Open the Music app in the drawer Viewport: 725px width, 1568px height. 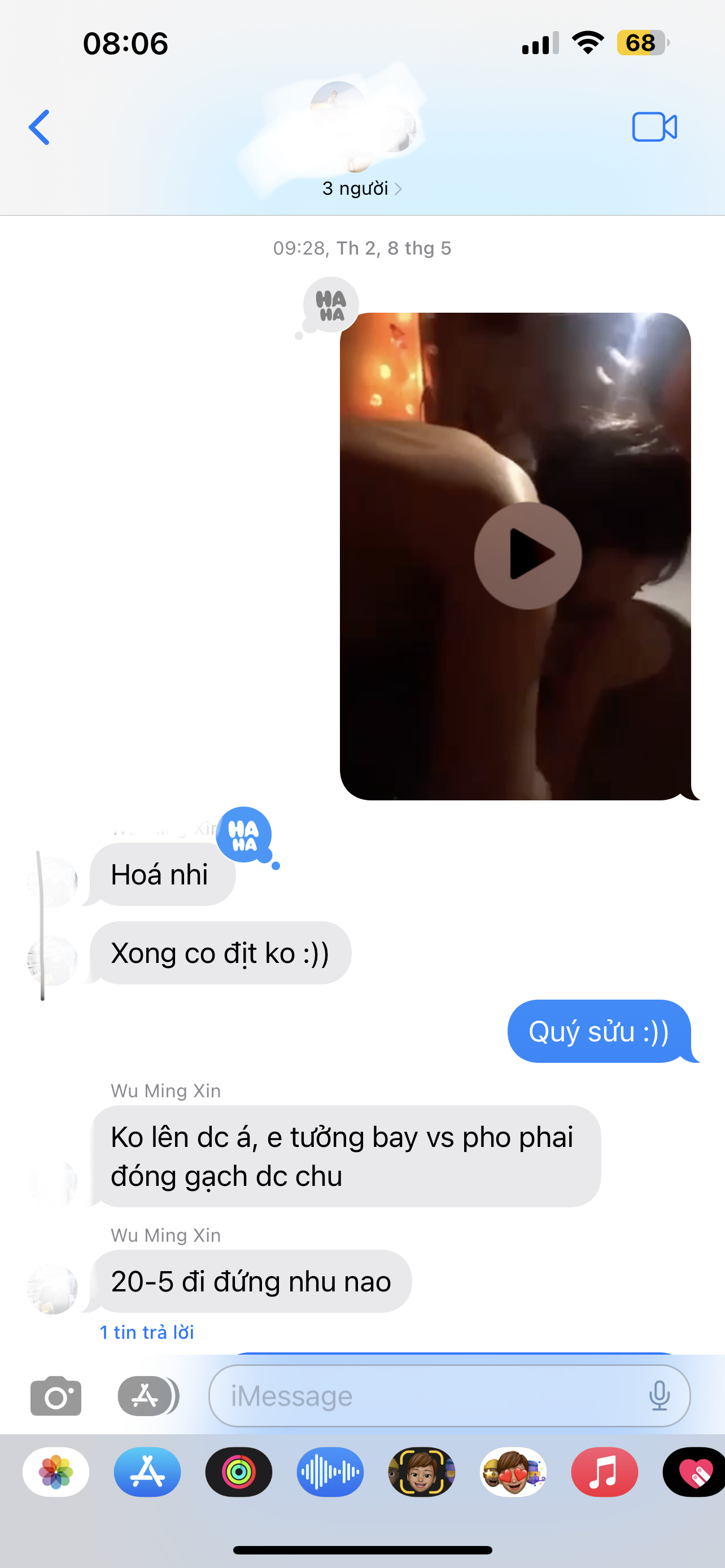point(604,1472)
